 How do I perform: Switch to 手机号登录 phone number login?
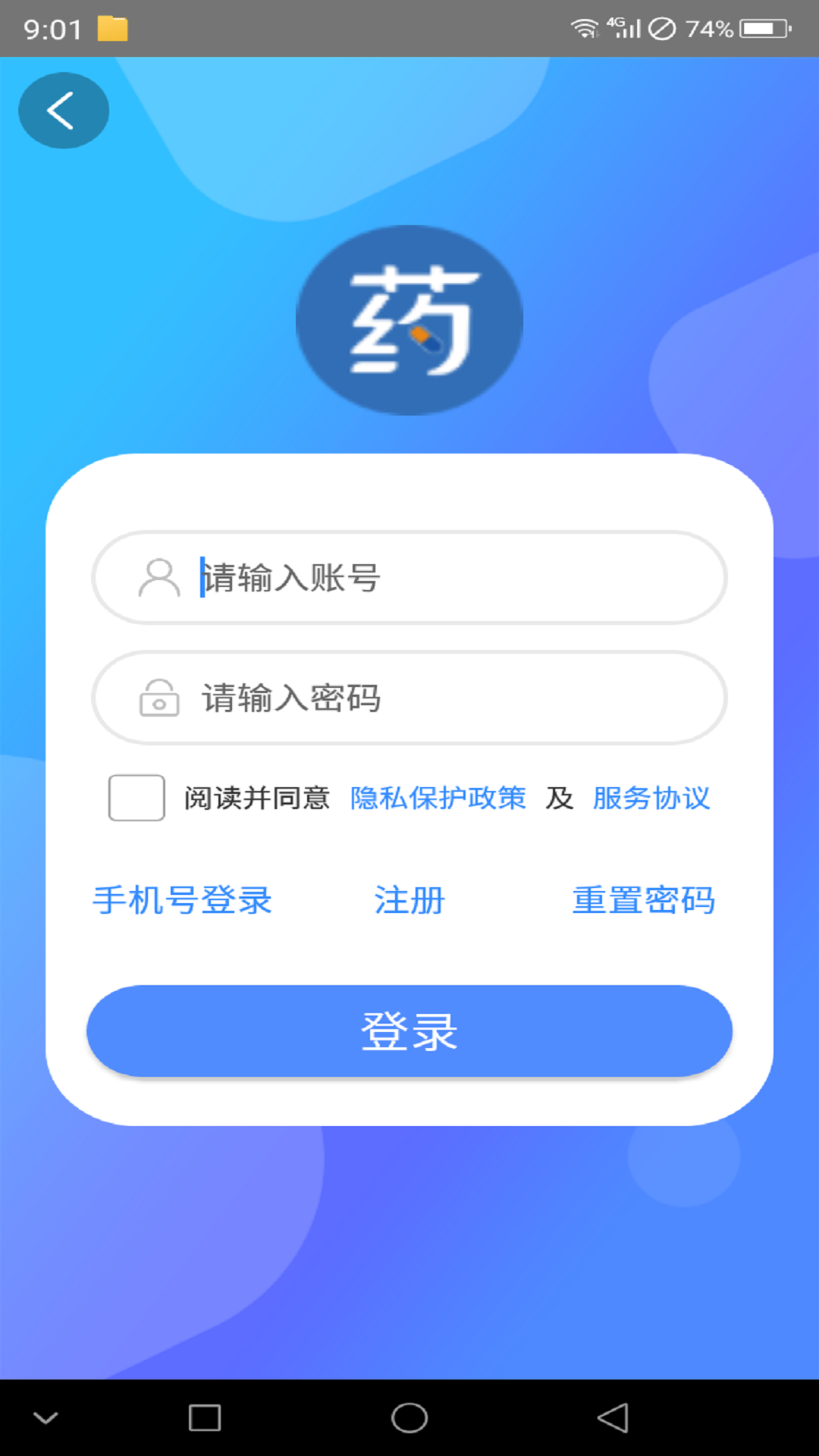coord(182,900)
